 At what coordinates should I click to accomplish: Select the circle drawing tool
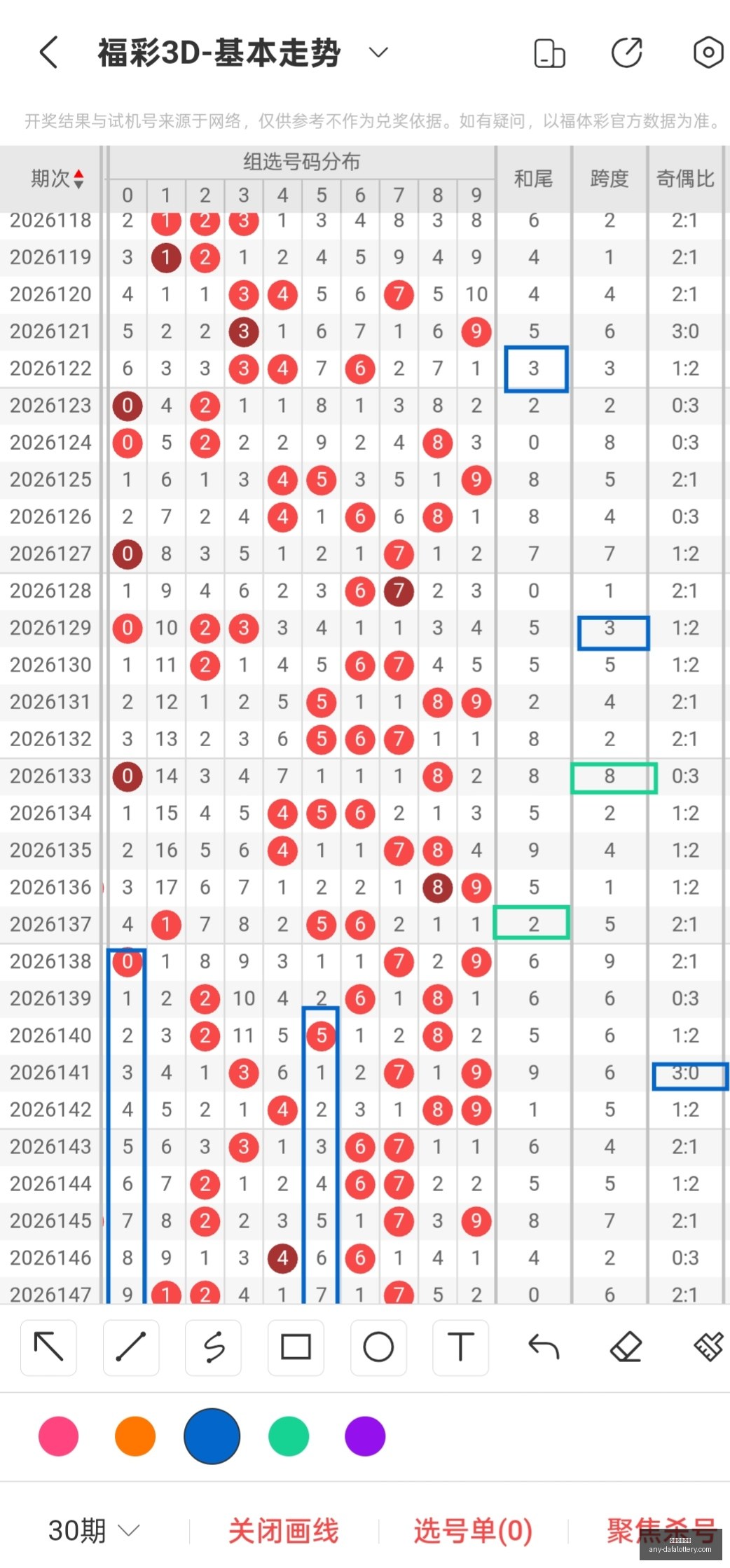[x=378, y=1347]
